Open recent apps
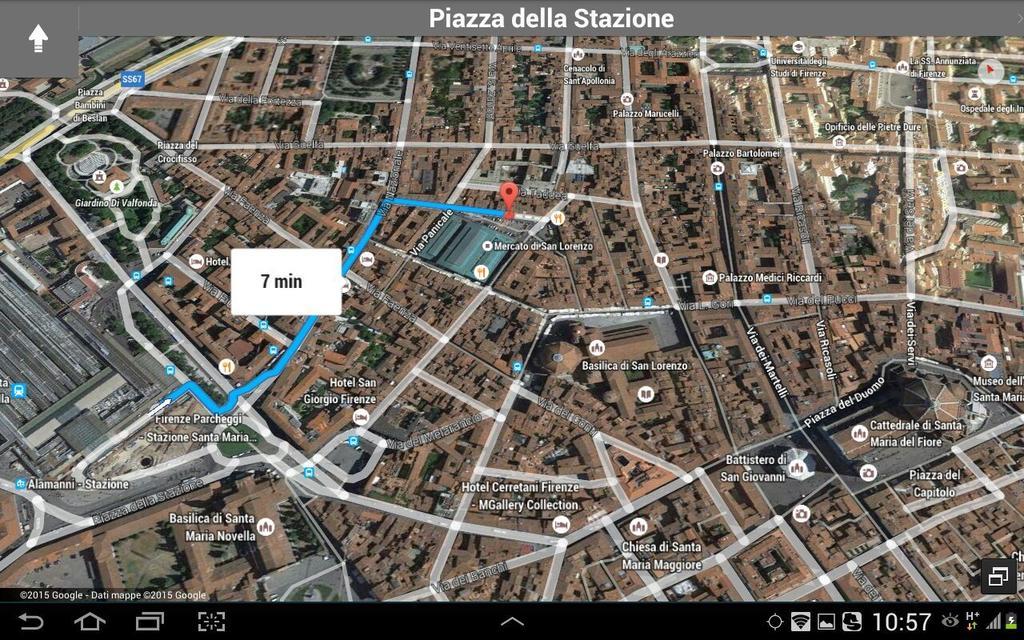 pos(150,622)
